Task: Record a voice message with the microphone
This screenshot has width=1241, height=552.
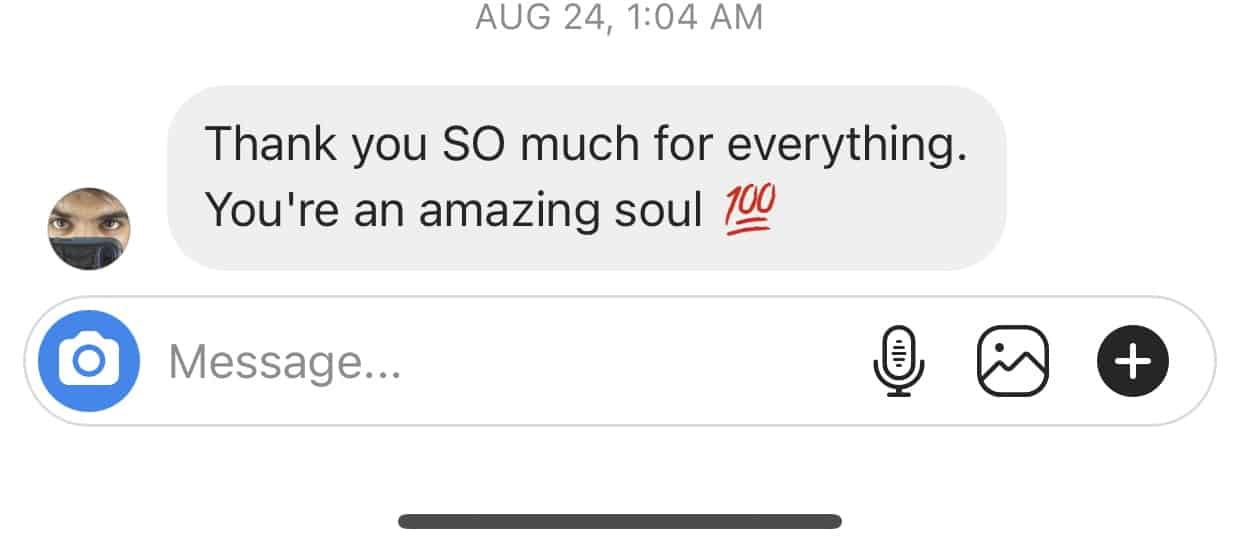Action: (899, 361)
